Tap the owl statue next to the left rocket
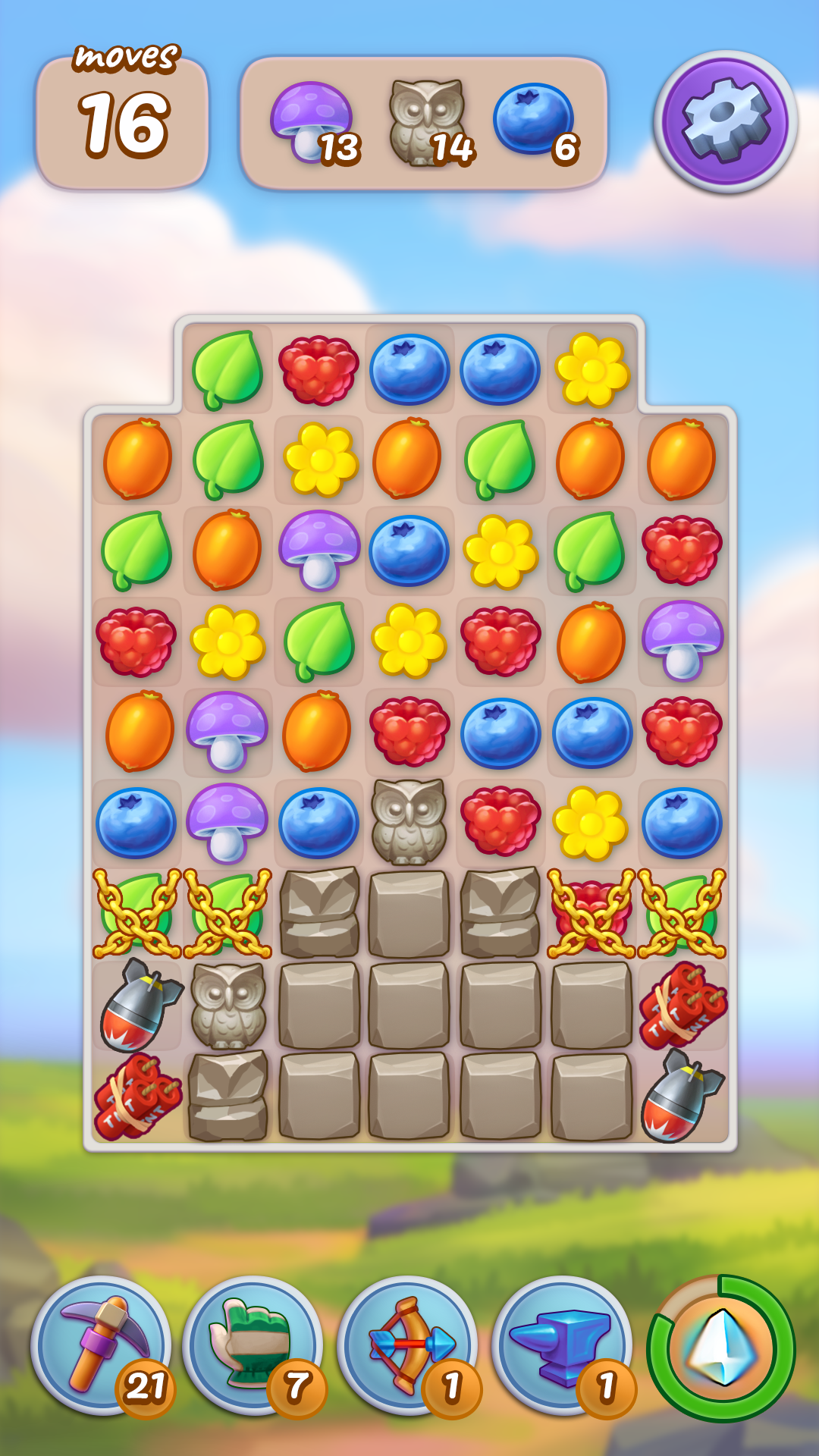819x1456 pixels. tap(227, 1005)
